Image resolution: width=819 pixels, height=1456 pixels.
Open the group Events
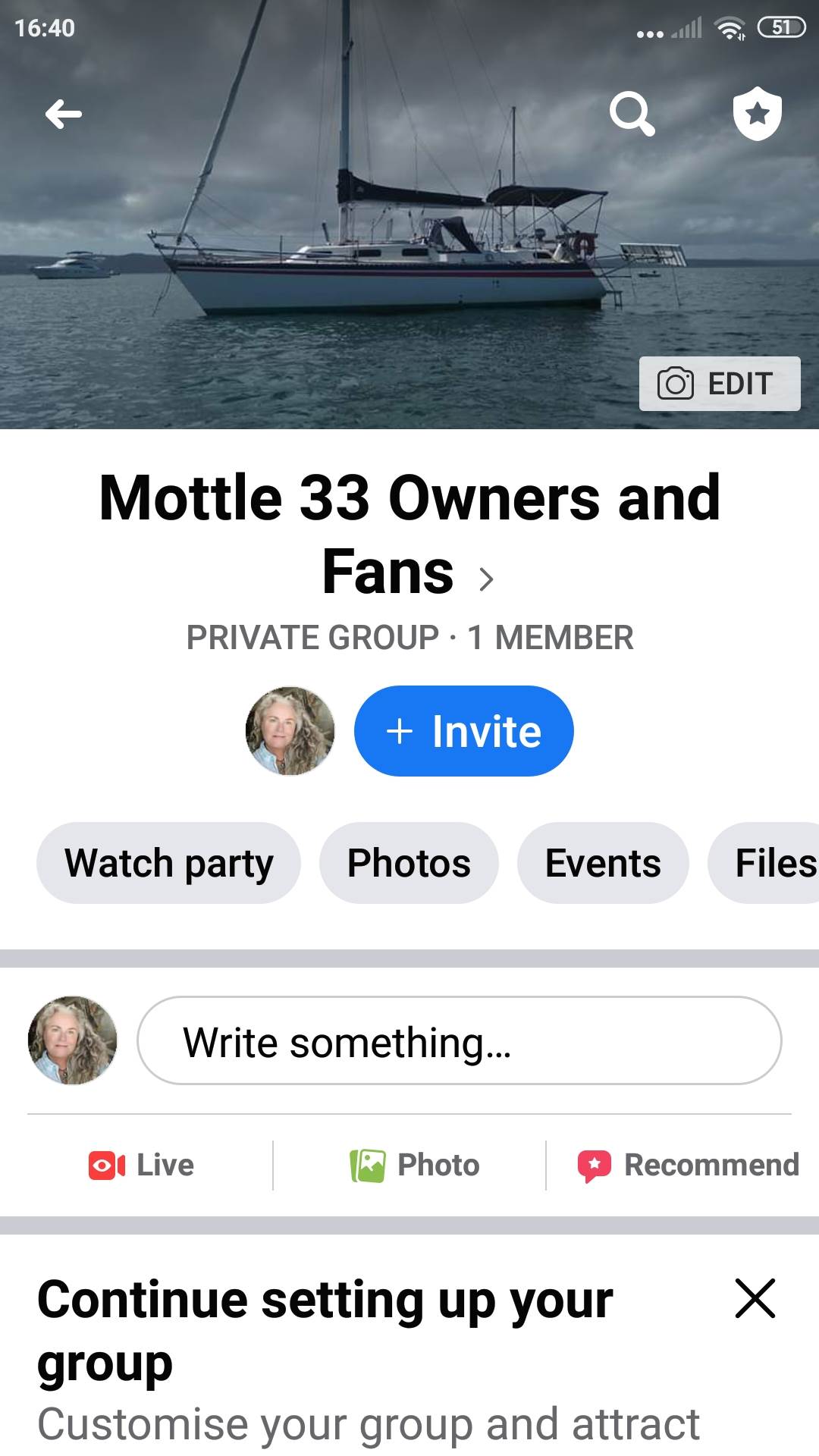pyautogui.click(x=603, y=863)
